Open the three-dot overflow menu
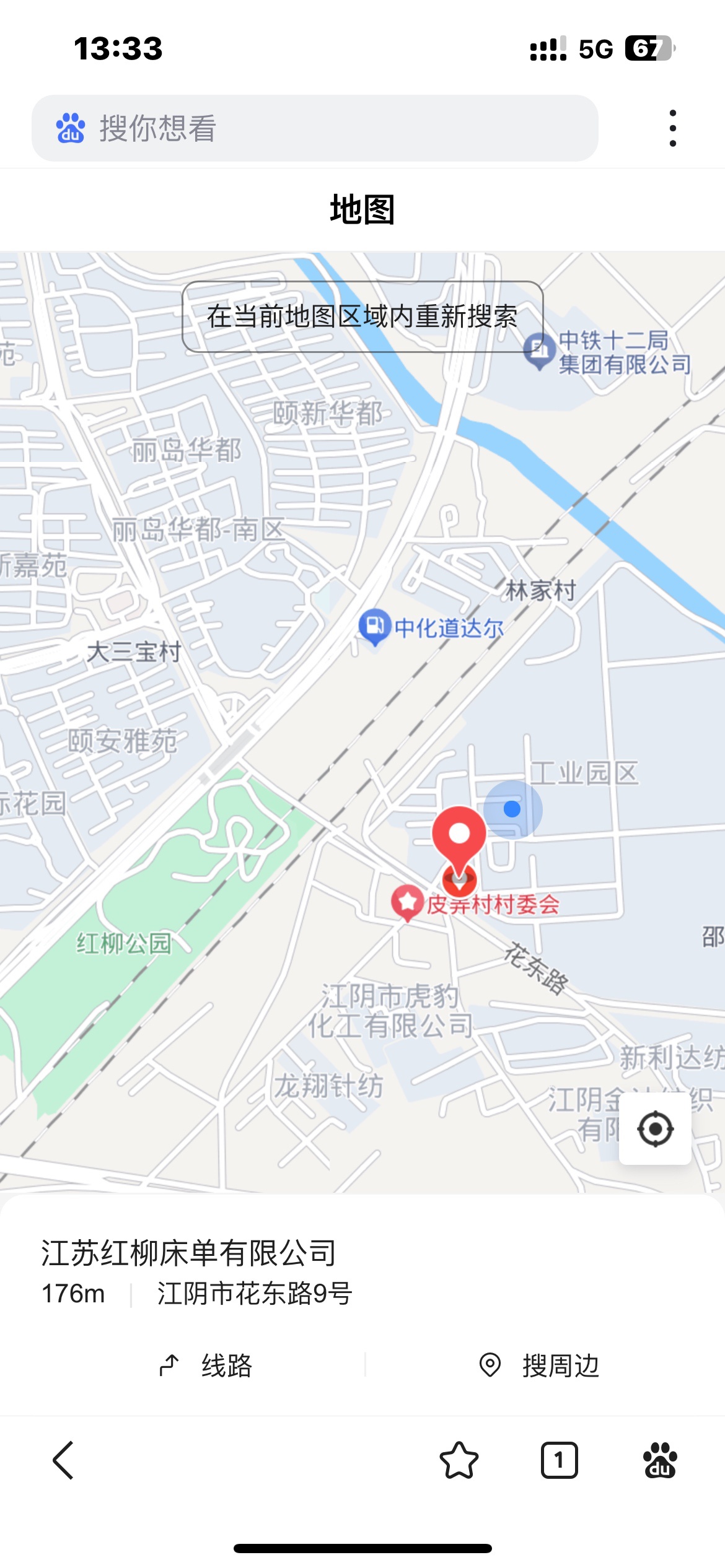This screenshot has width=725, height=1568. [672, 128]
